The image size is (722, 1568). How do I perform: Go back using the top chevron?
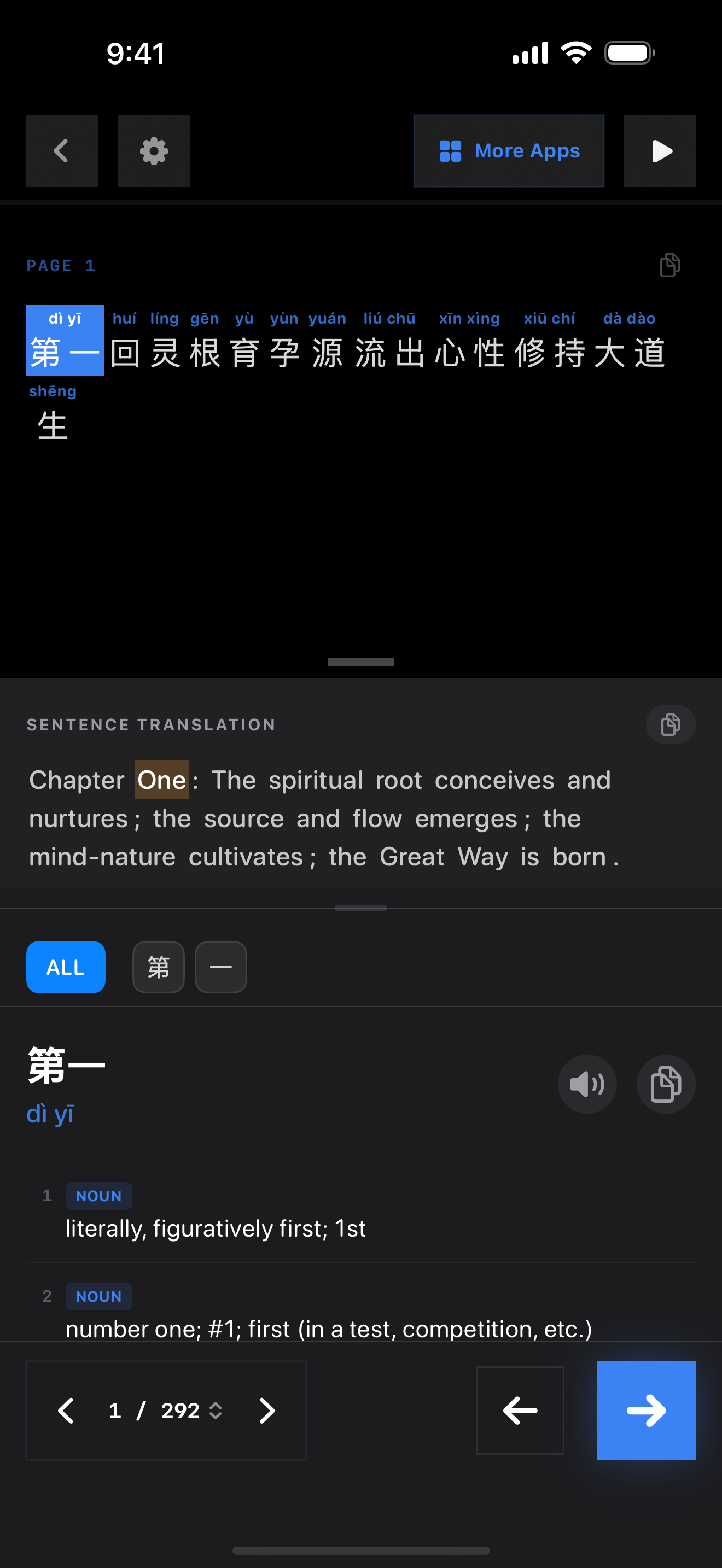point(62,151)
